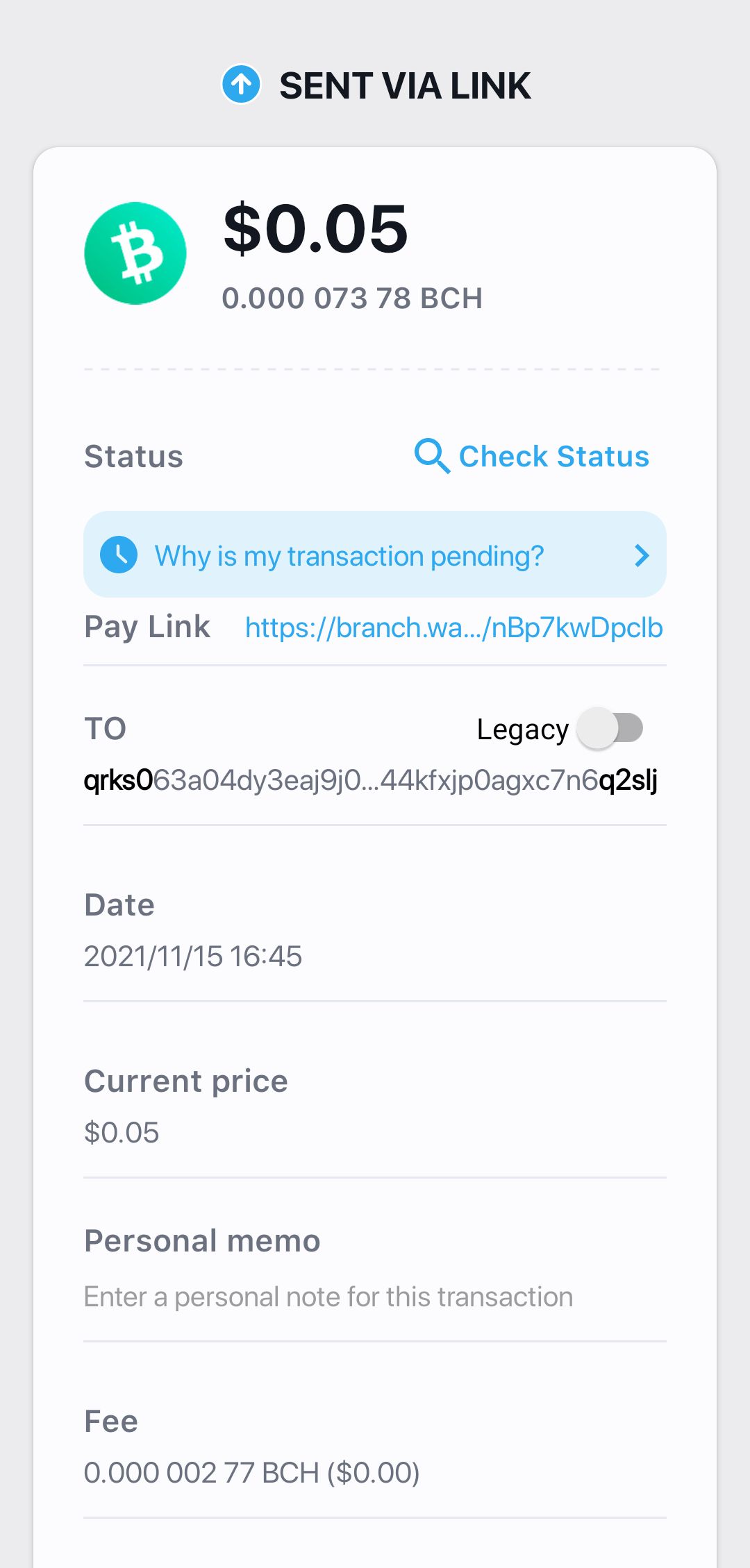Tap the Check Status link
Image resolution: width=750 pixels, height=1568 pixels.
[533, 457]
